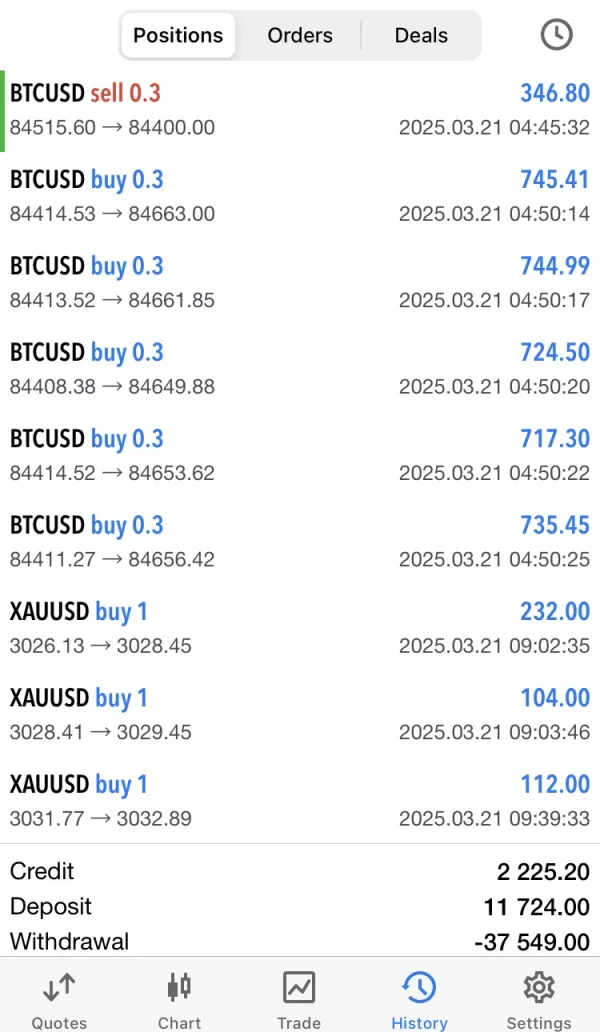Image resolution: width=600 pixels, height=1032 pixels.
Task: Open the Quotes tab
Action: tap(59, 1000)
